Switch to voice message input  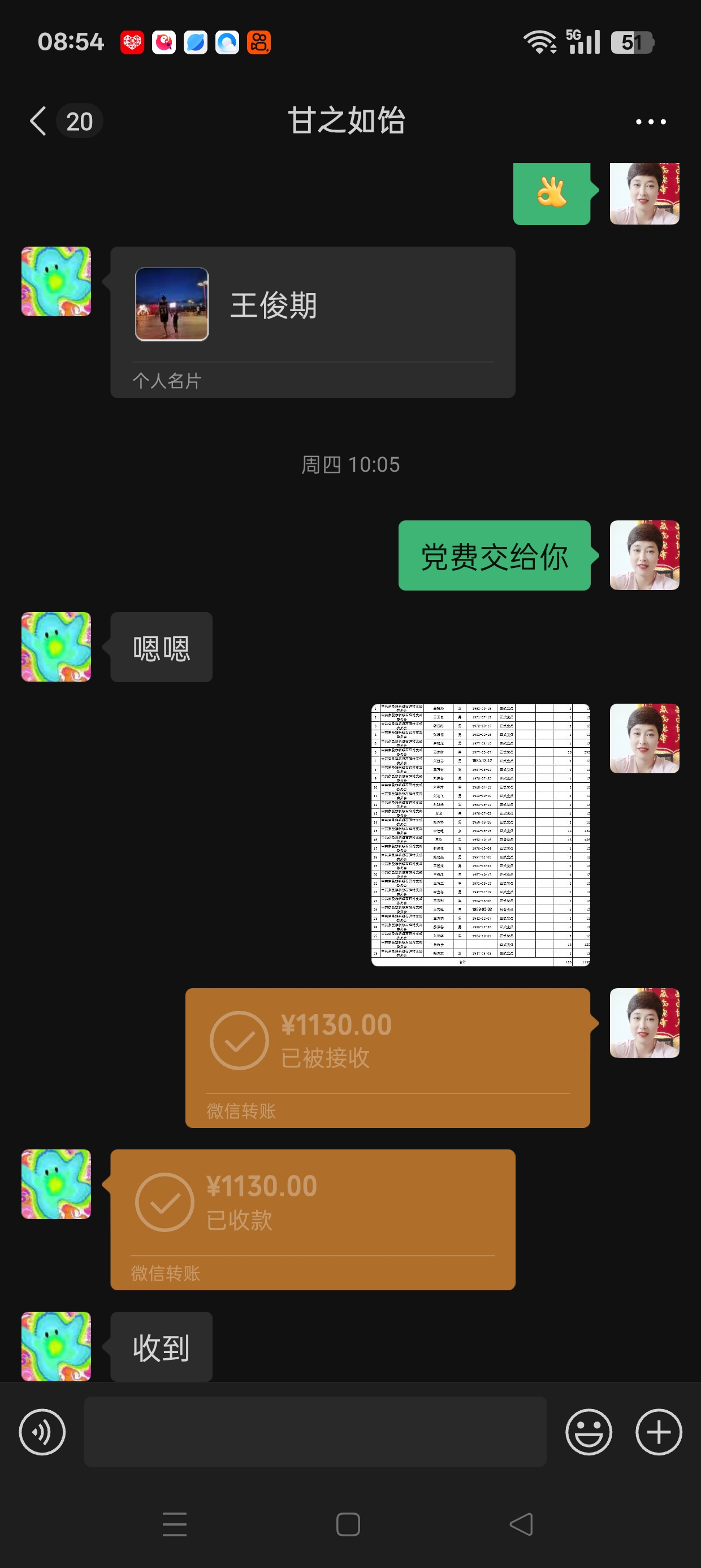click(42, 1432)
